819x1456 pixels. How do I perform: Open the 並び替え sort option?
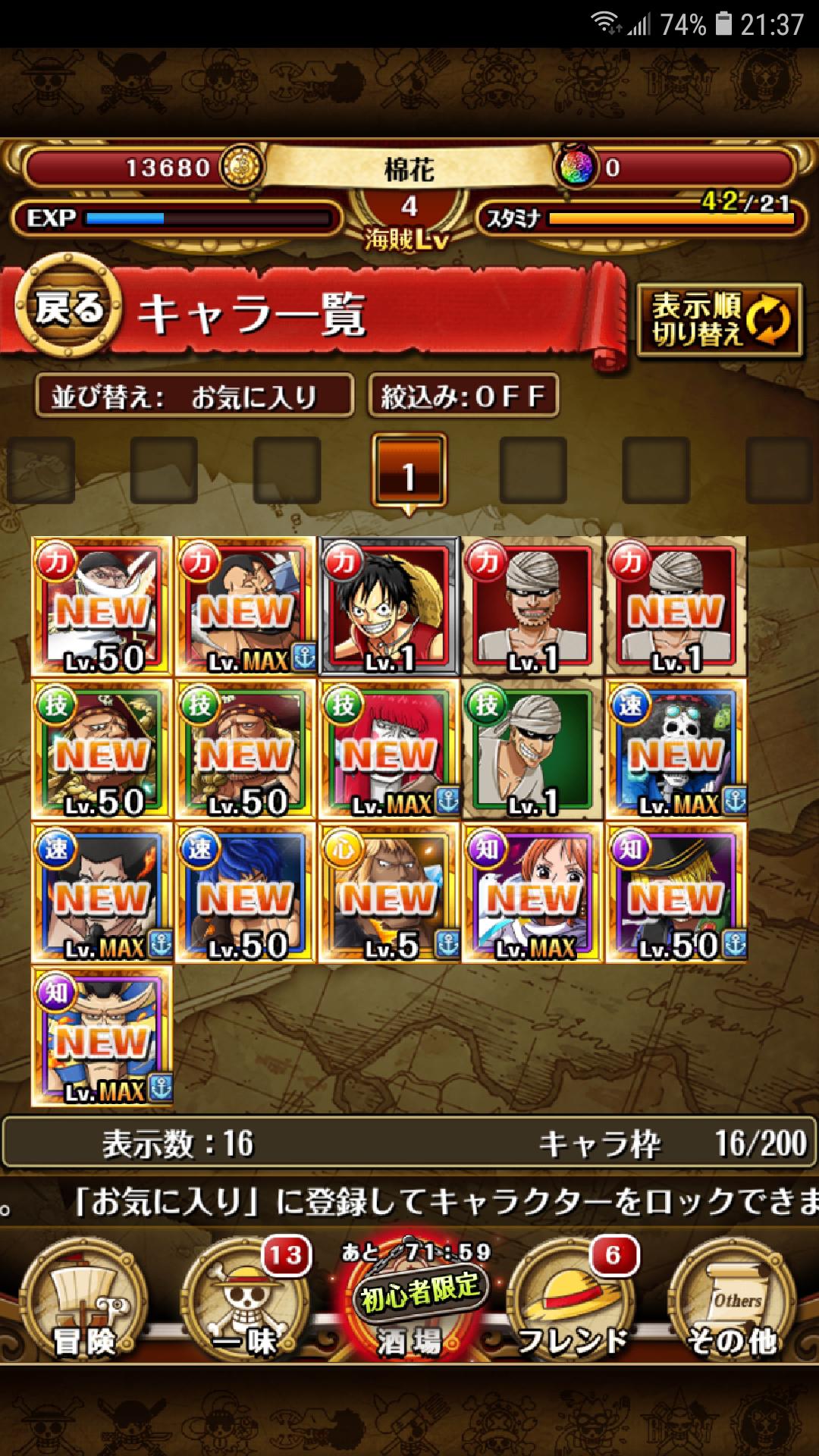click(x=194, y=396)
